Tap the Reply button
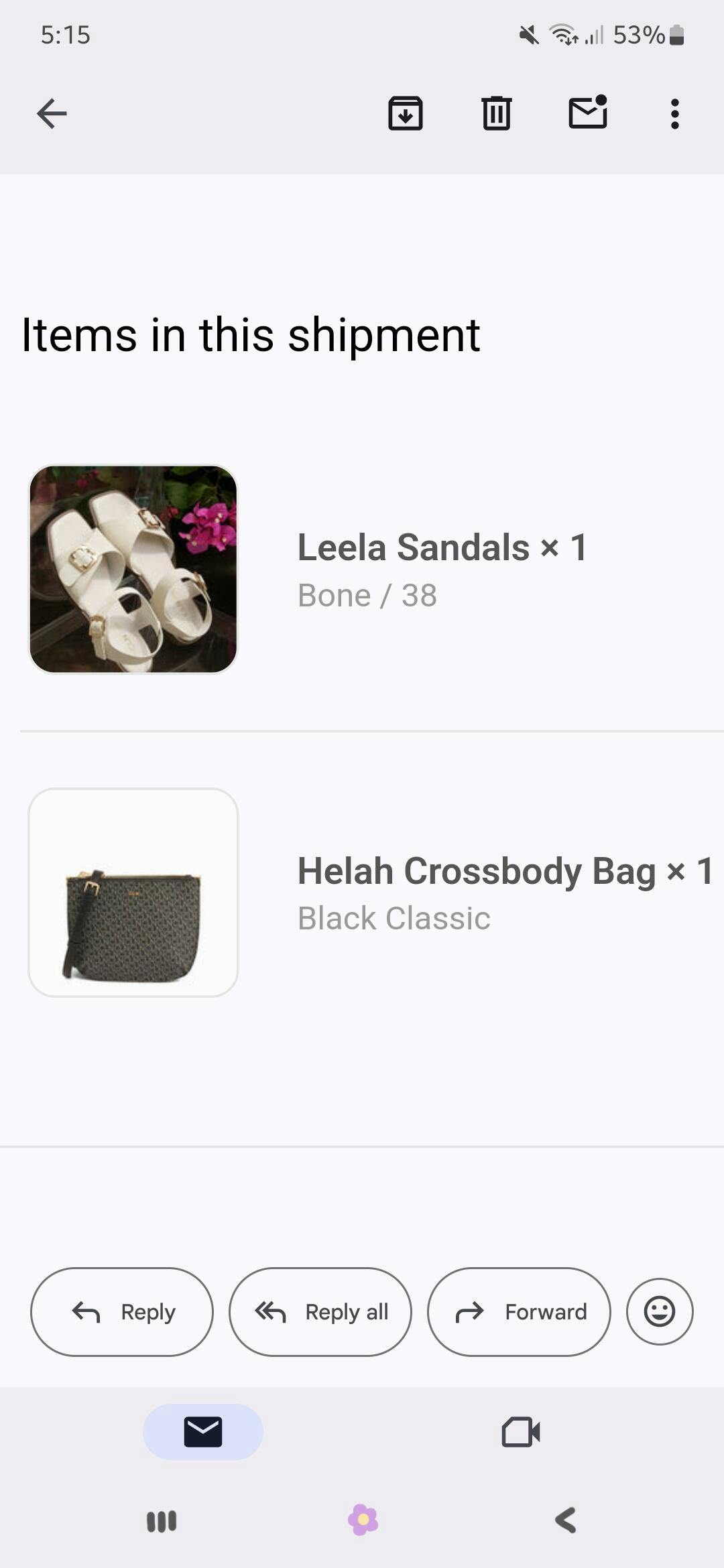This screenshot has width=724, height=1568. [x=122, y=1311]
